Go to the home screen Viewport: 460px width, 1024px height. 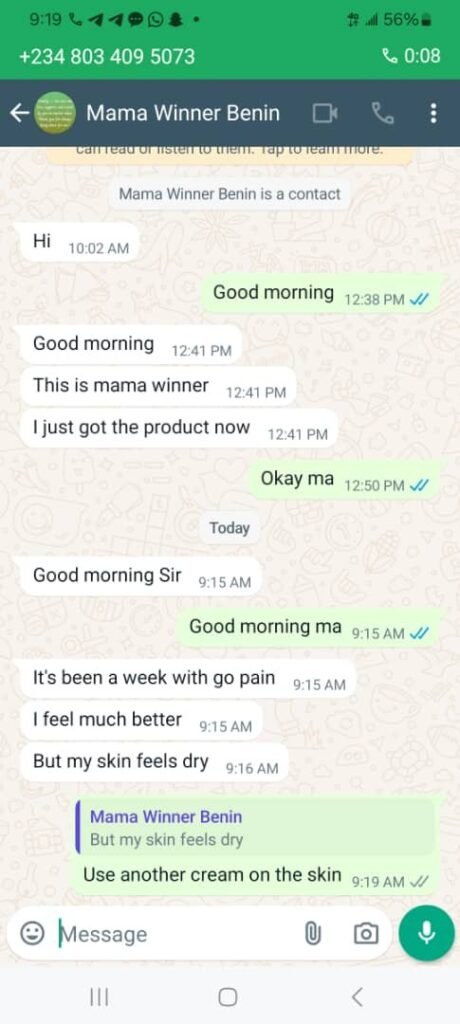227,997
